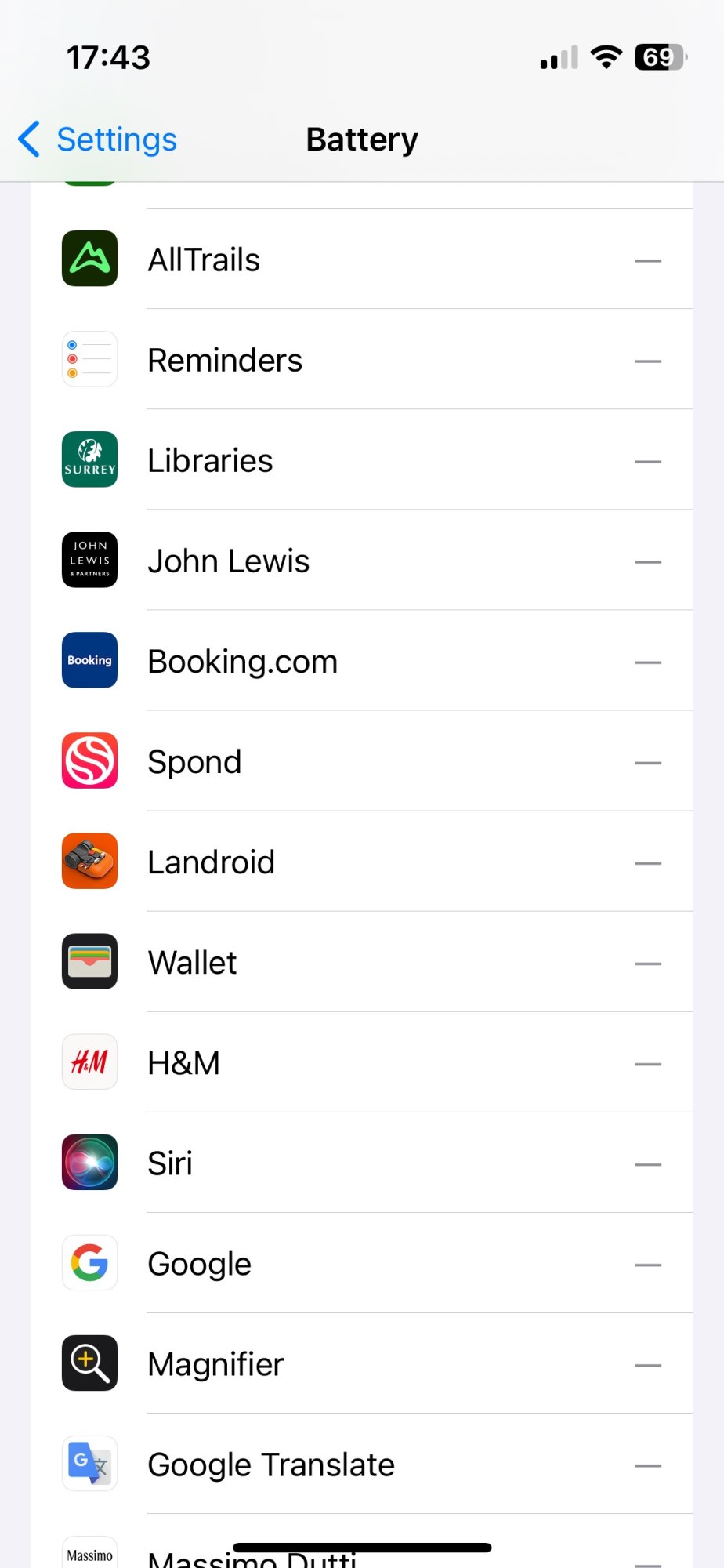
Task: Select the Landroid row
Action: point(362,862)
